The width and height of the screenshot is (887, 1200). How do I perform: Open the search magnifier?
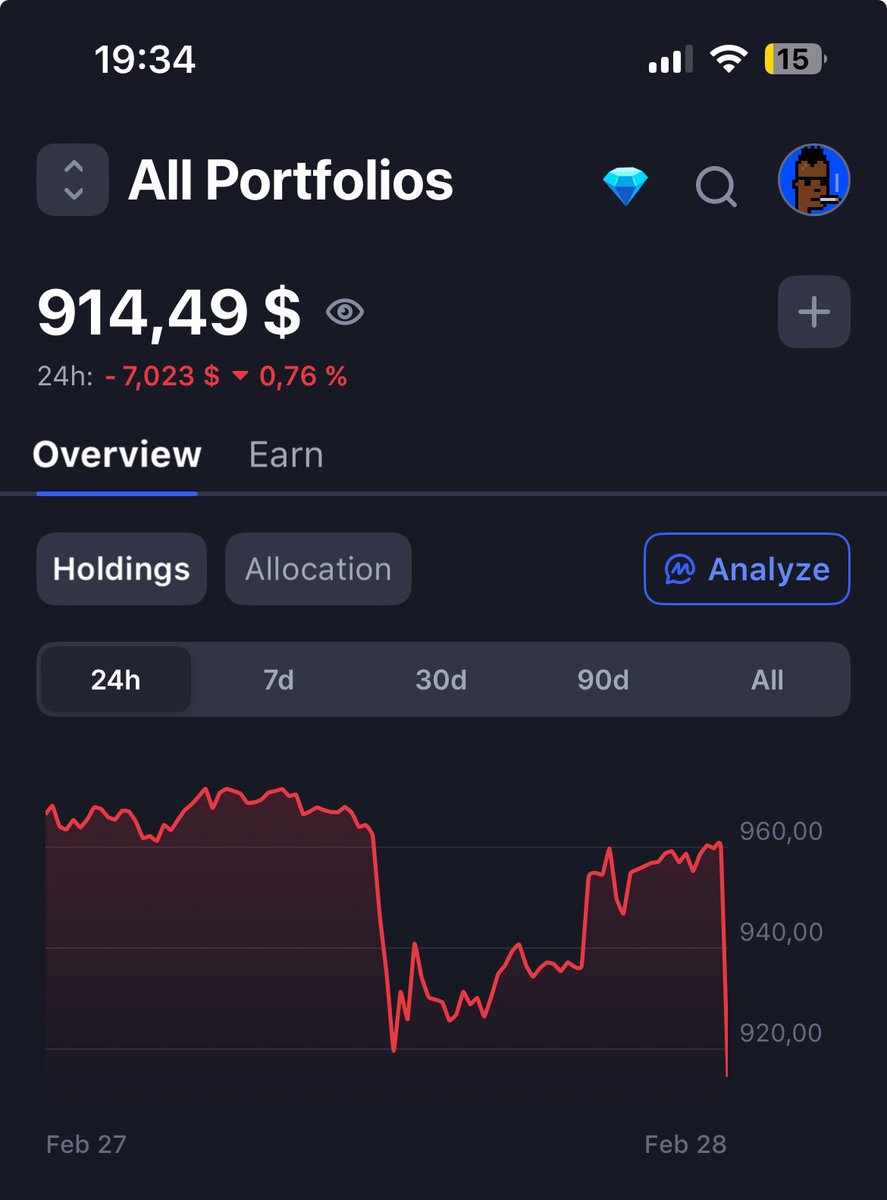716,186
